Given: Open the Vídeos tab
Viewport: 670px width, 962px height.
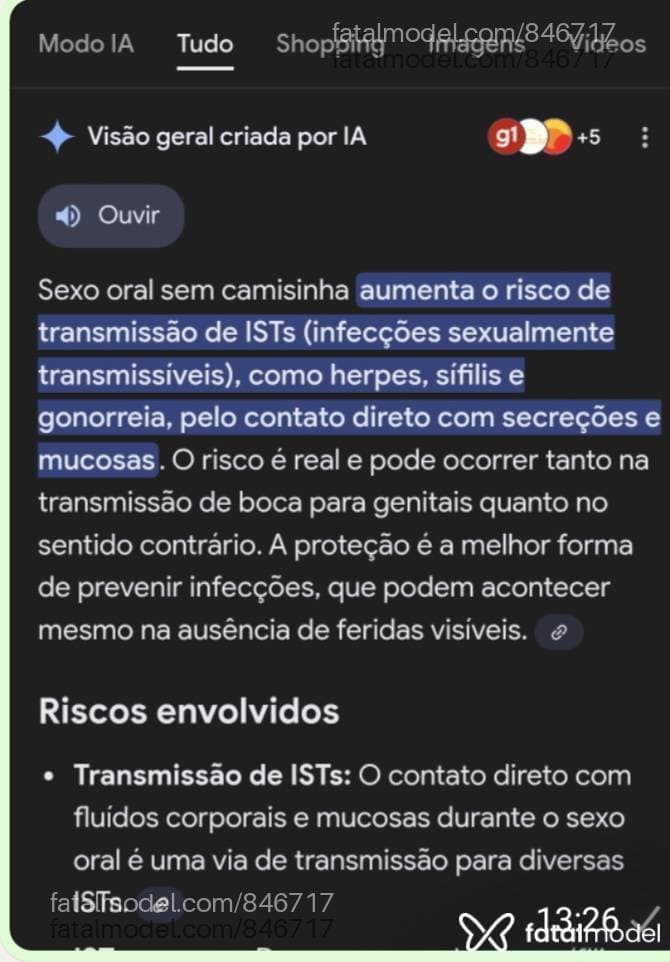Looking at the screenshot, I should [607, 44].
